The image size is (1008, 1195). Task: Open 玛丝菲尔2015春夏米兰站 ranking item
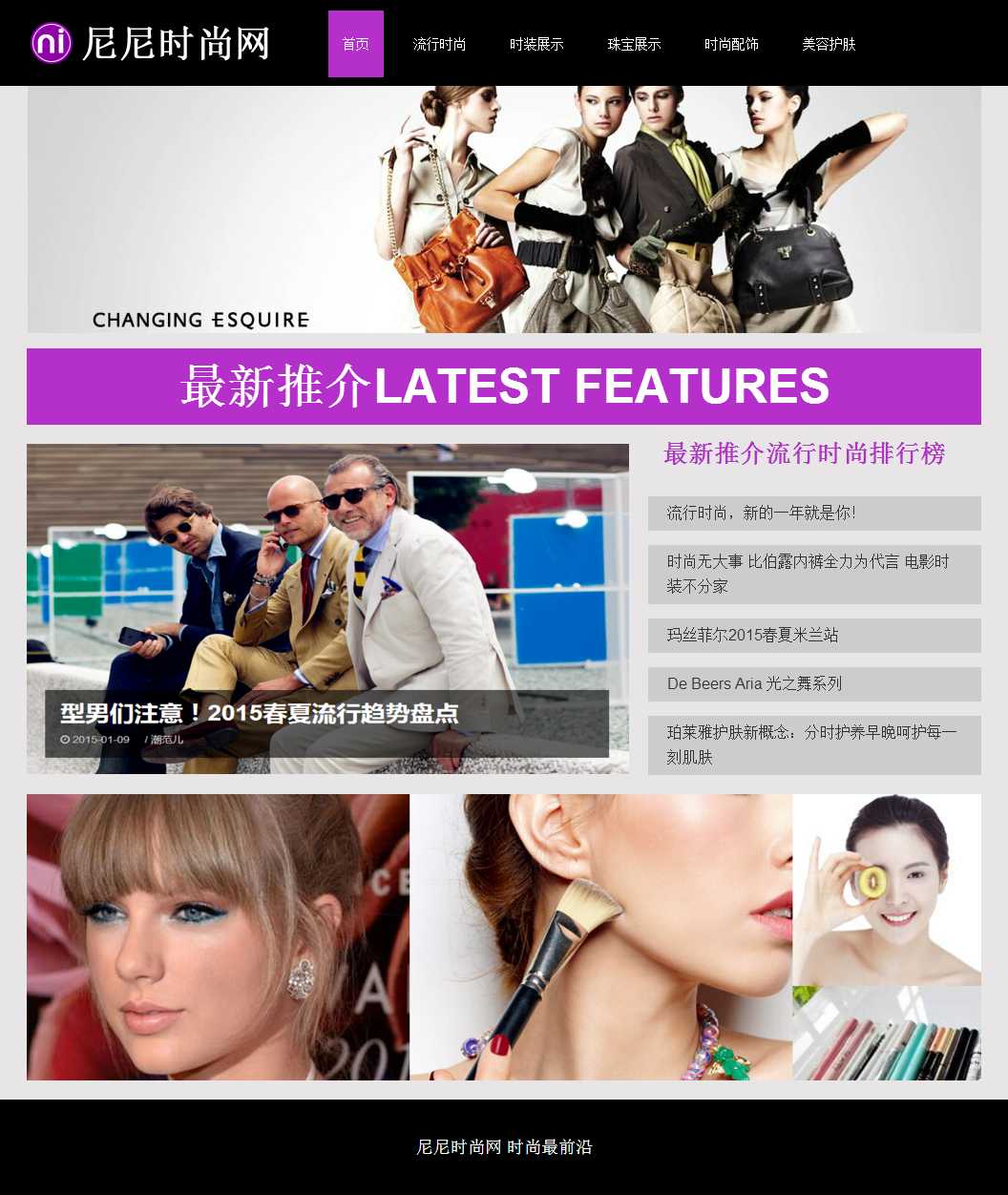pyautogui.click(x=752, y=636)
